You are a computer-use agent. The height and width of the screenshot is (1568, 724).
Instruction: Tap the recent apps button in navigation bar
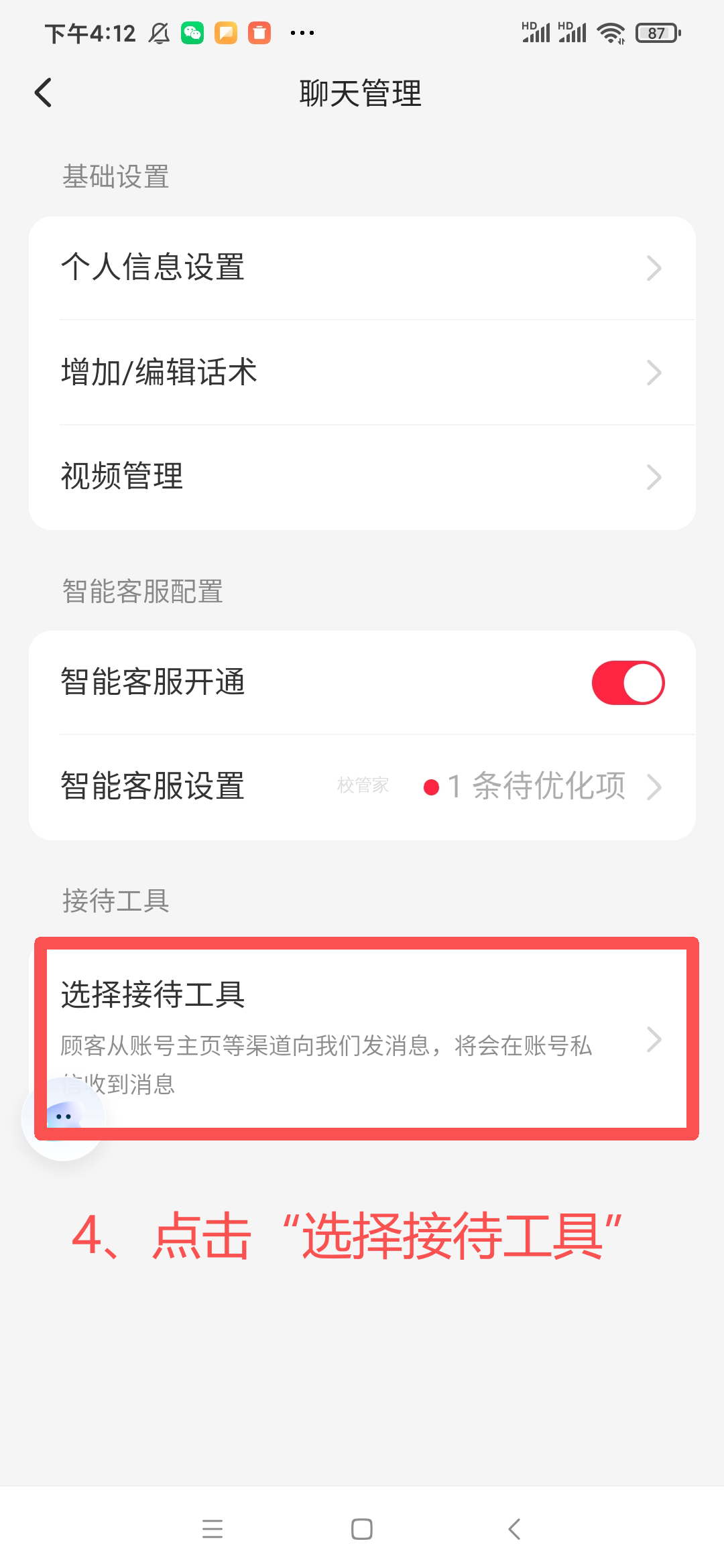click(x=213, y=1530)
